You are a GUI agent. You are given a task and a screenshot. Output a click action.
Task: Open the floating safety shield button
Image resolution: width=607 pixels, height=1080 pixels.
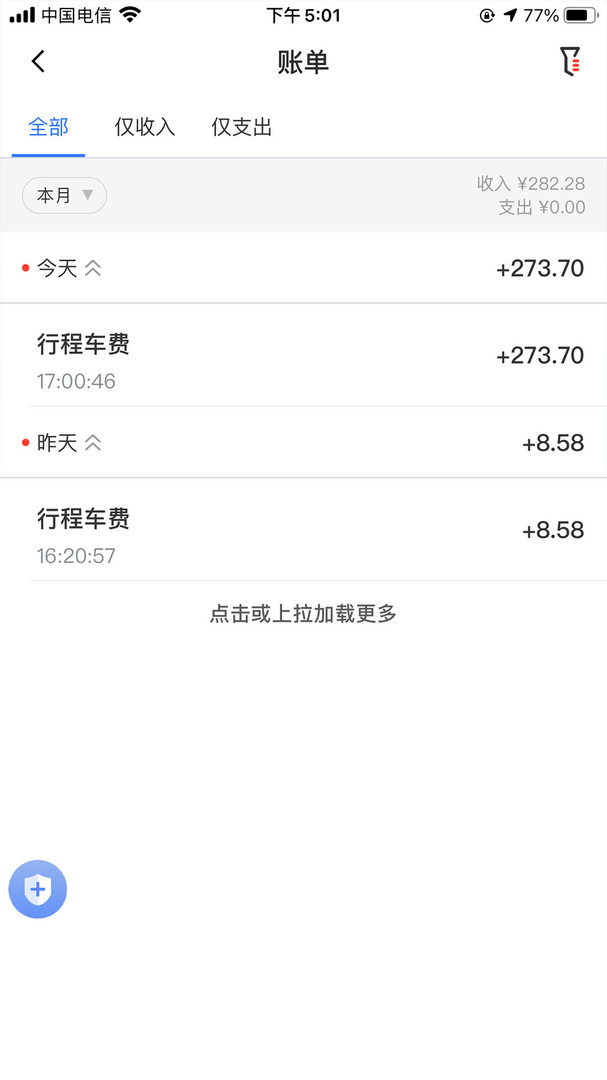[38, 889]
